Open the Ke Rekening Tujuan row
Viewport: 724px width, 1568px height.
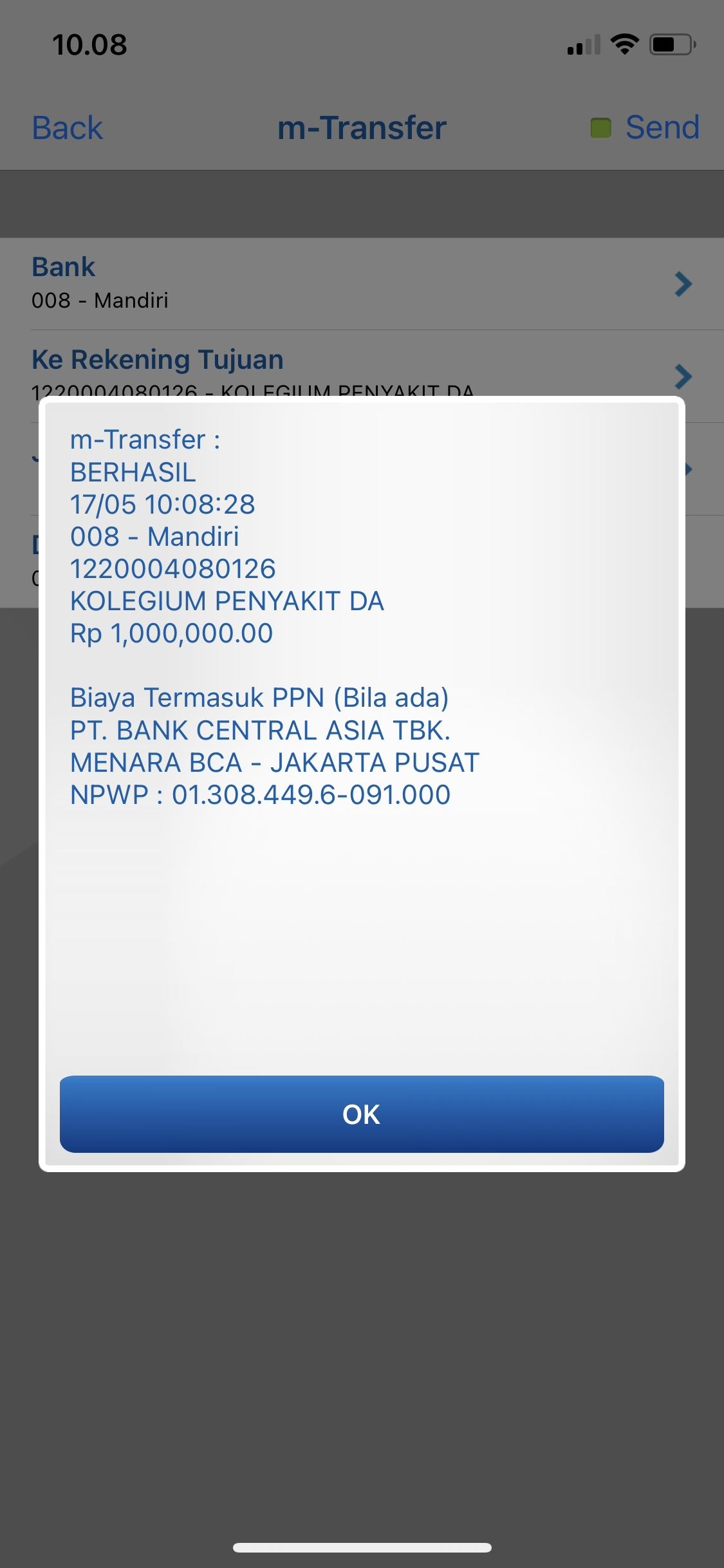(362, 366)
